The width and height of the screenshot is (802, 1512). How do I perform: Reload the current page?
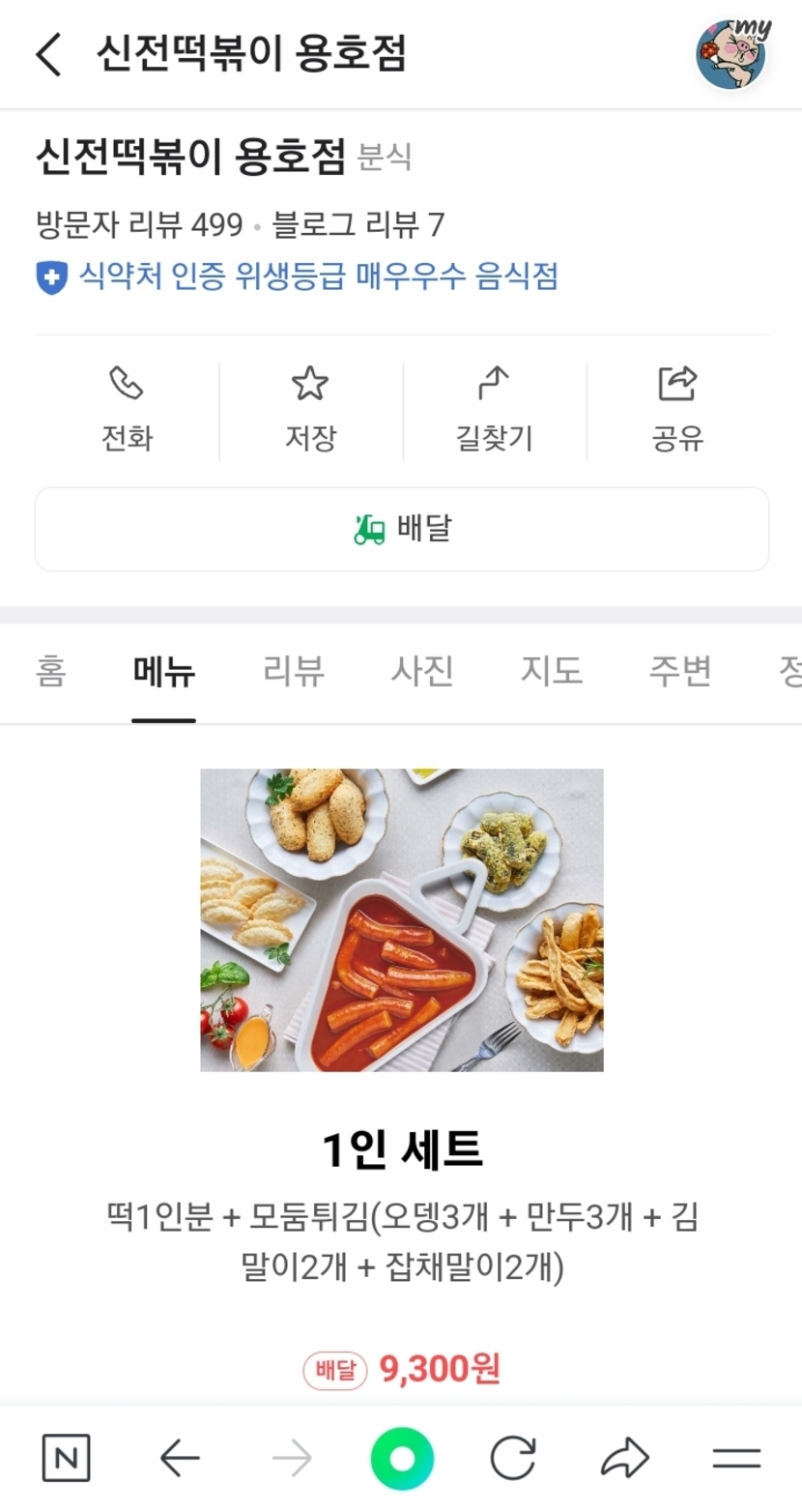coord(512,1458)
